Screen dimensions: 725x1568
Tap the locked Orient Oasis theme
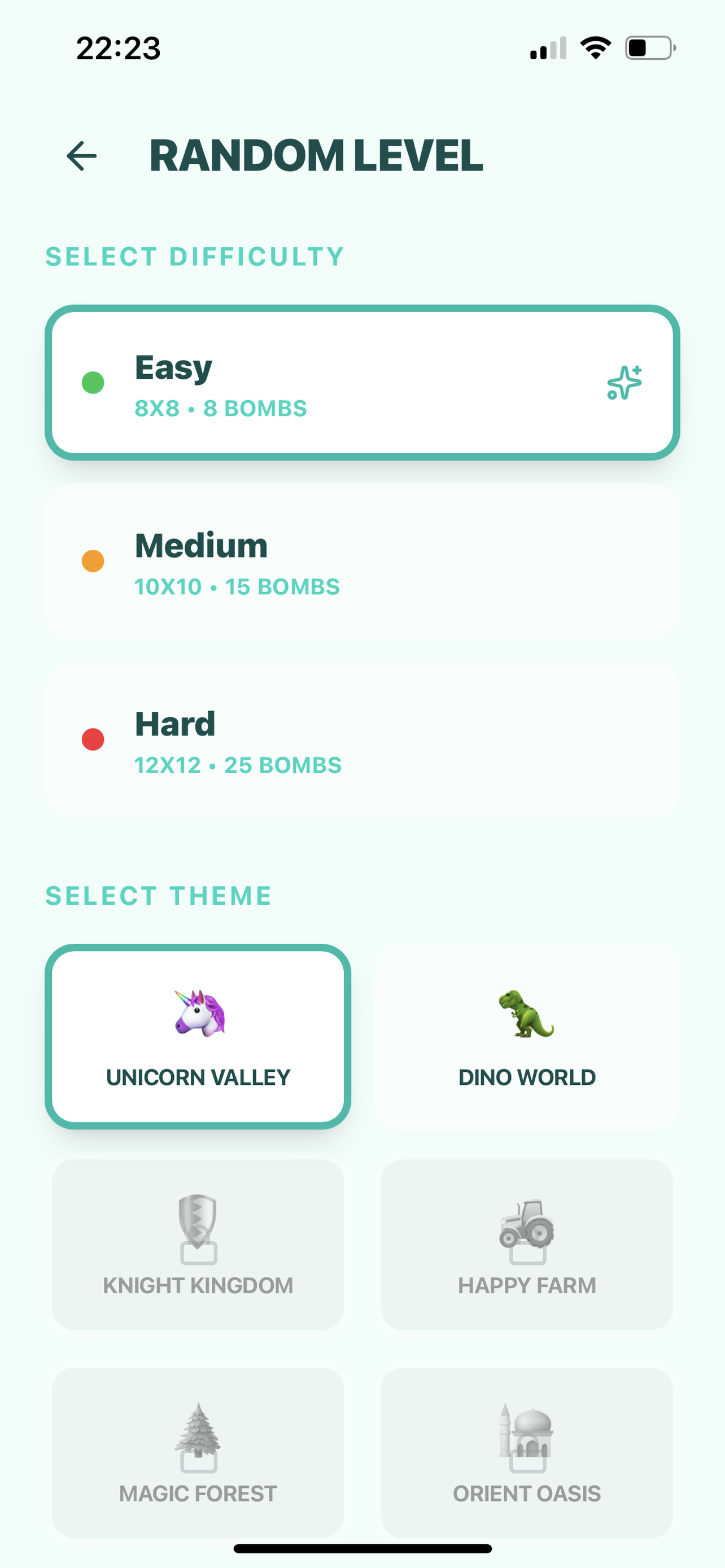tap(527, 1452)
